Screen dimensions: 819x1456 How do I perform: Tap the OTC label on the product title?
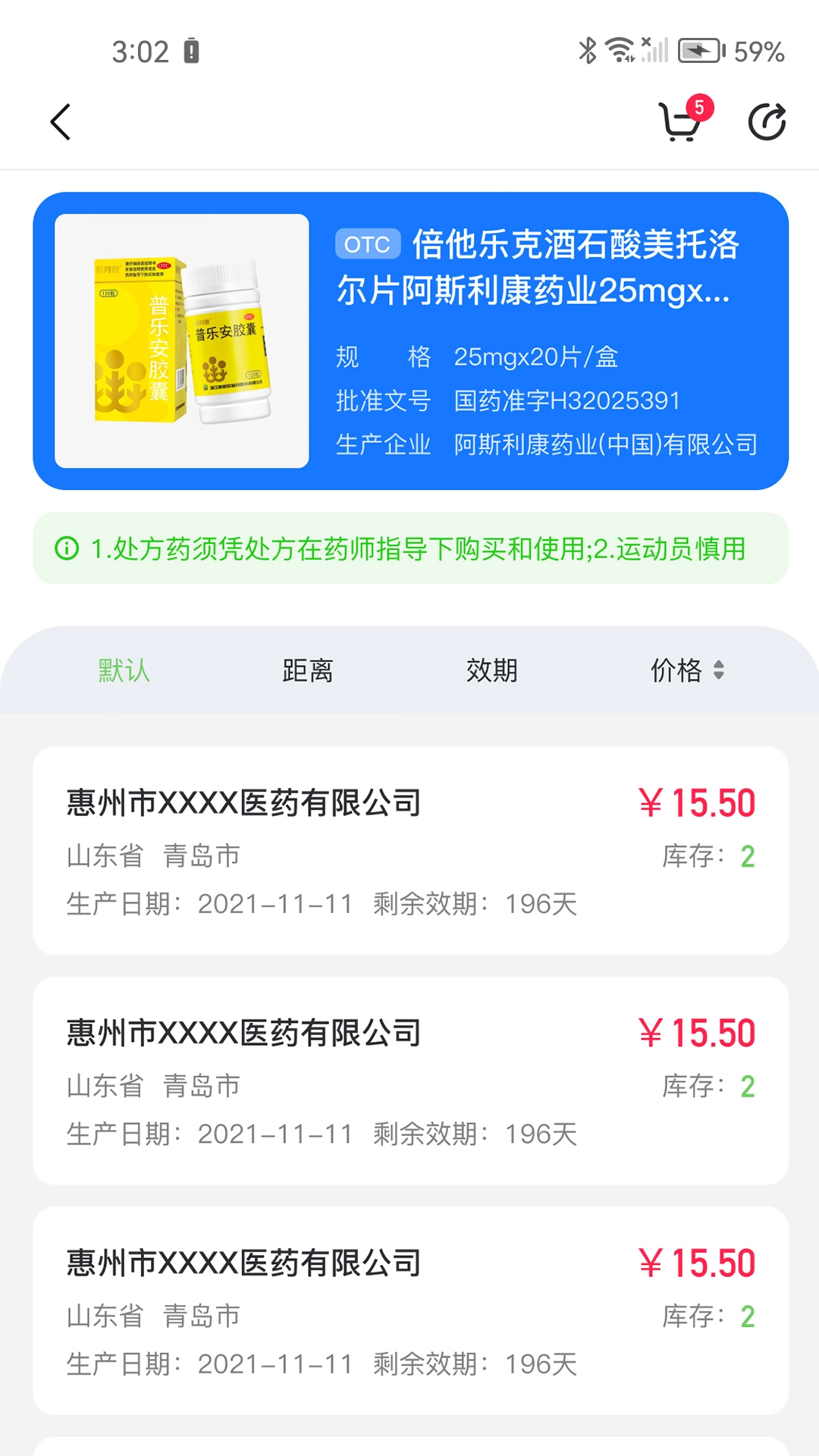[x=366, y=243]
